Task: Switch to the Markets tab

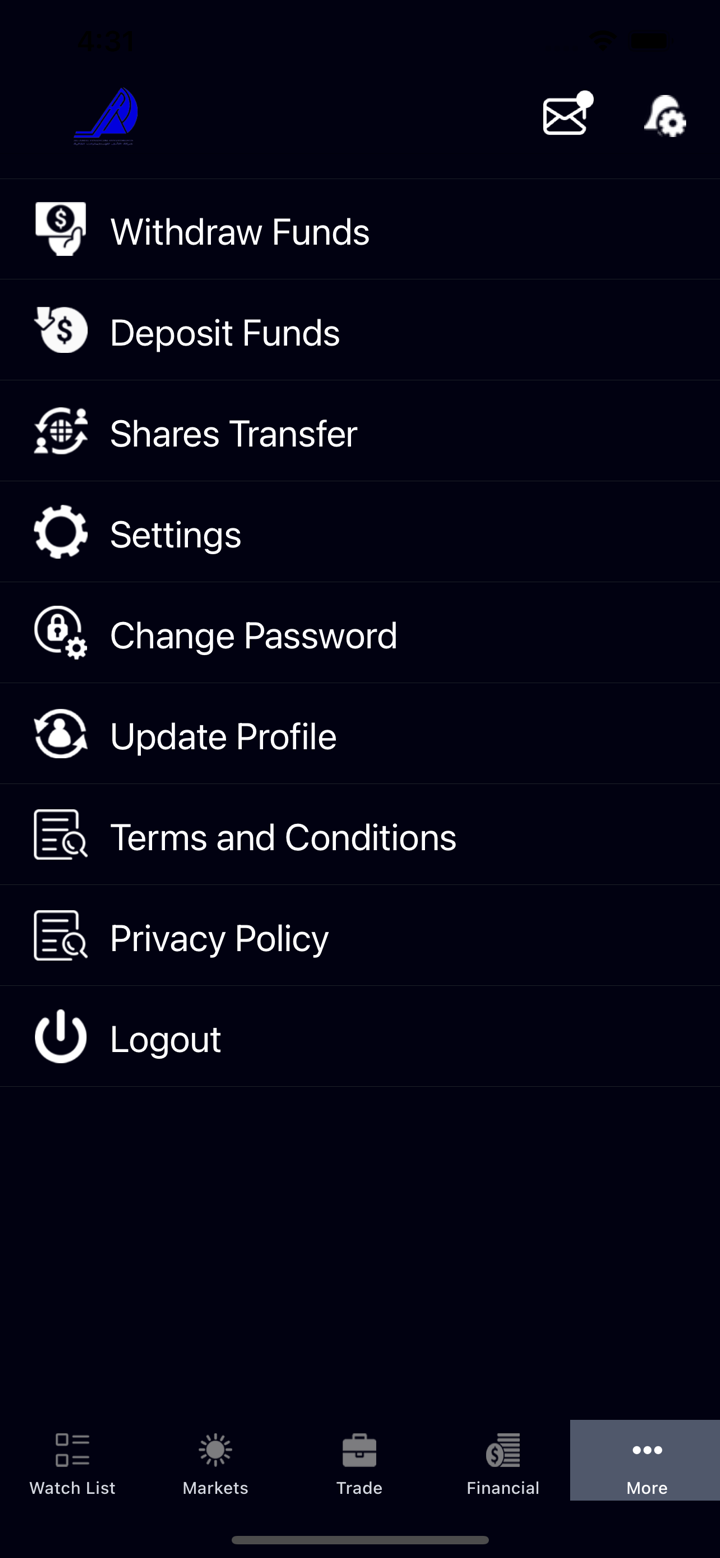Action: click(215, 1462)
